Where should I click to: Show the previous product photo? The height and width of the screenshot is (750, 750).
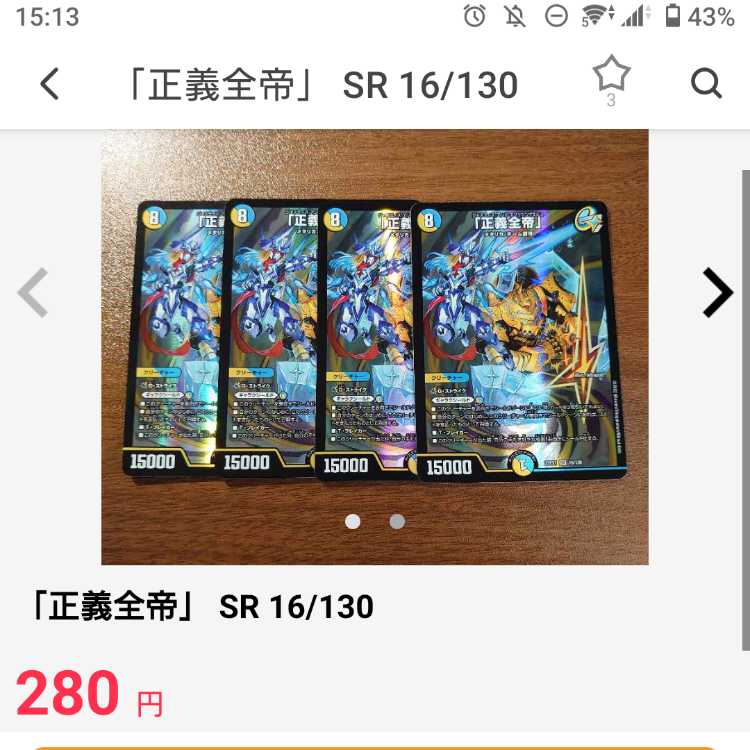click(x=33, y=294)
